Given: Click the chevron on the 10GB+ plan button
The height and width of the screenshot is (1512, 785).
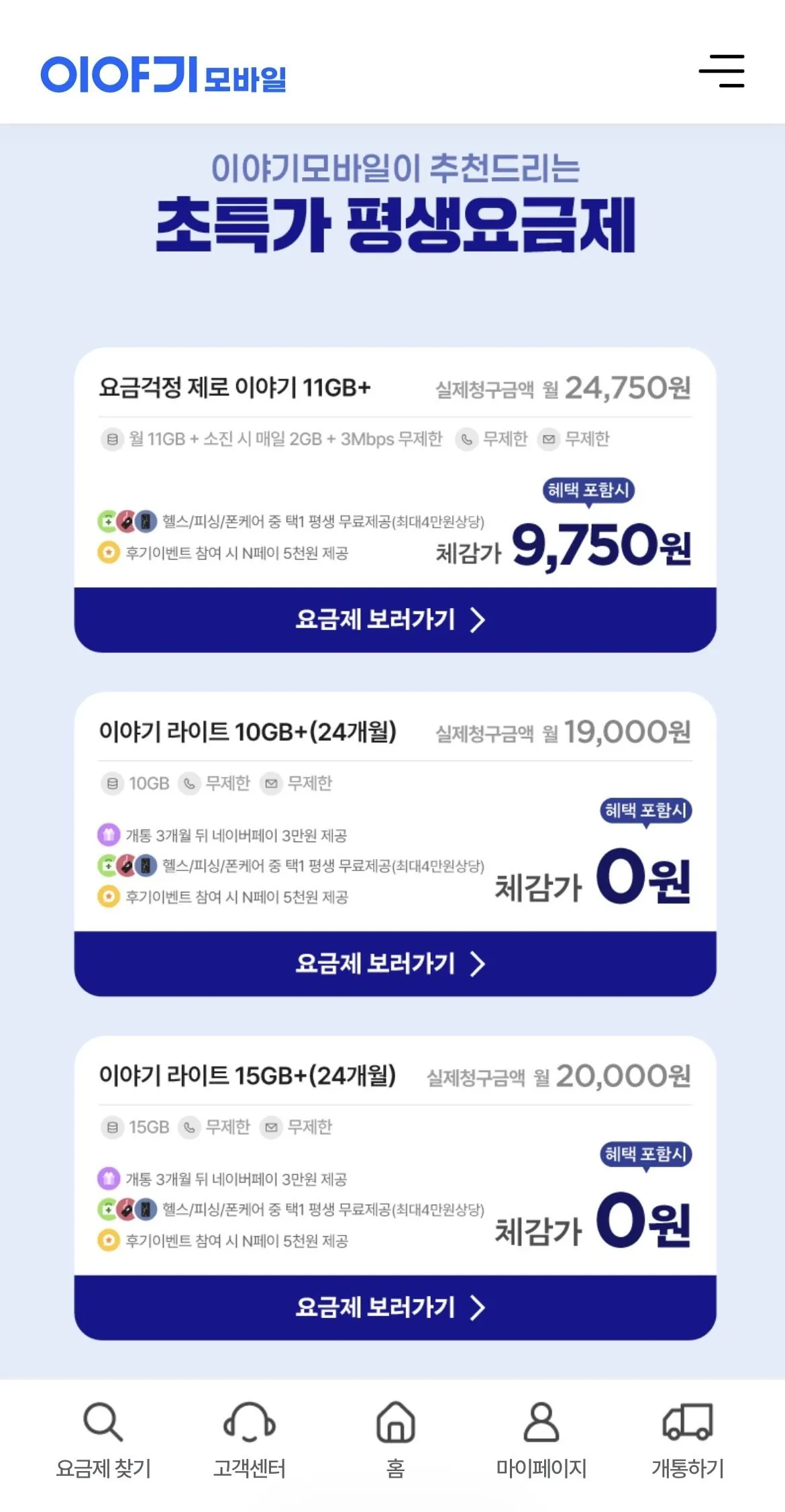Looking at the screenshot, I should tap(478, 964).
